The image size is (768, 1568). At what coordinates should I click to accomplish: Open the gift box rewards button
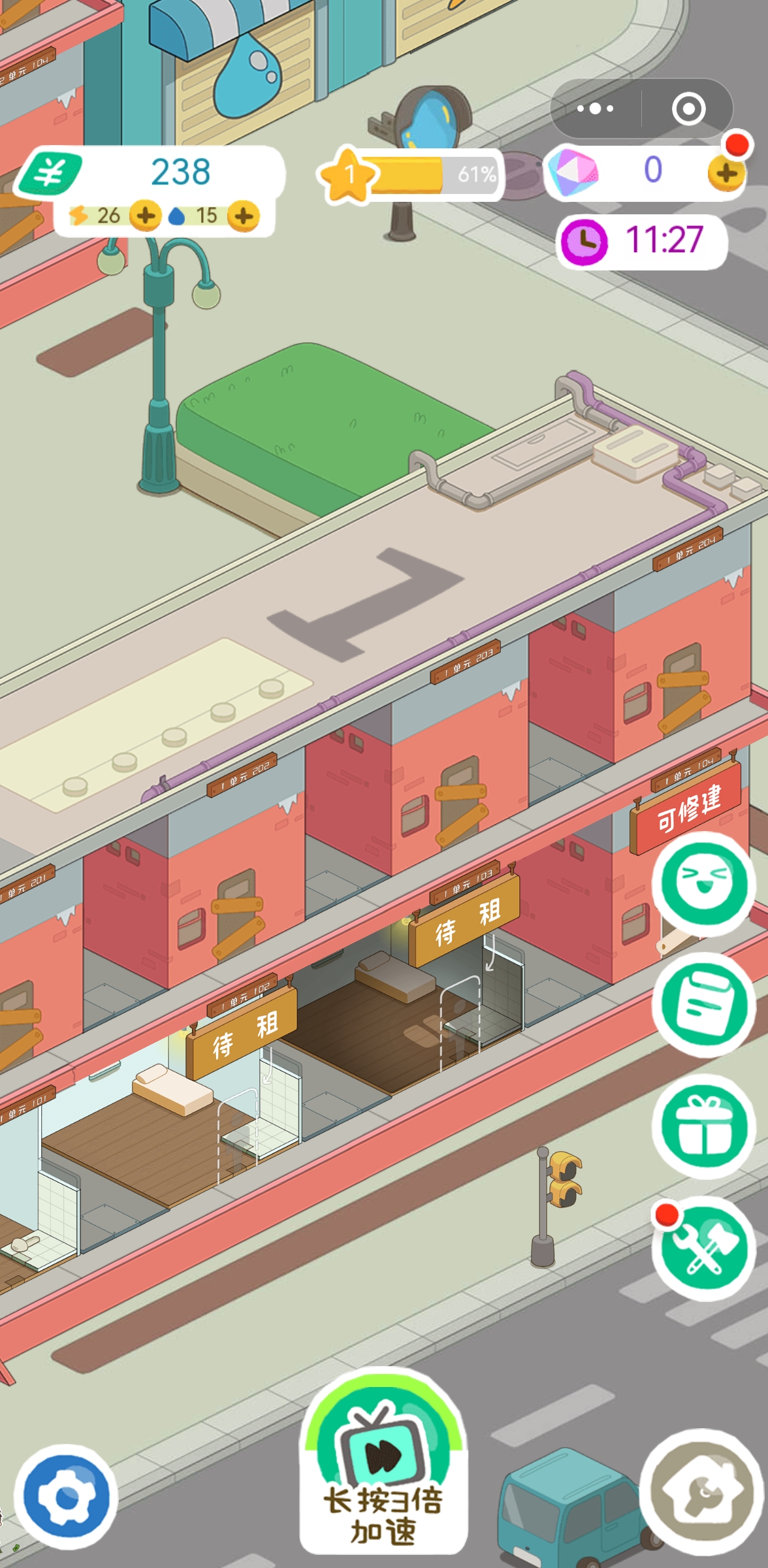click(704, 1126)
